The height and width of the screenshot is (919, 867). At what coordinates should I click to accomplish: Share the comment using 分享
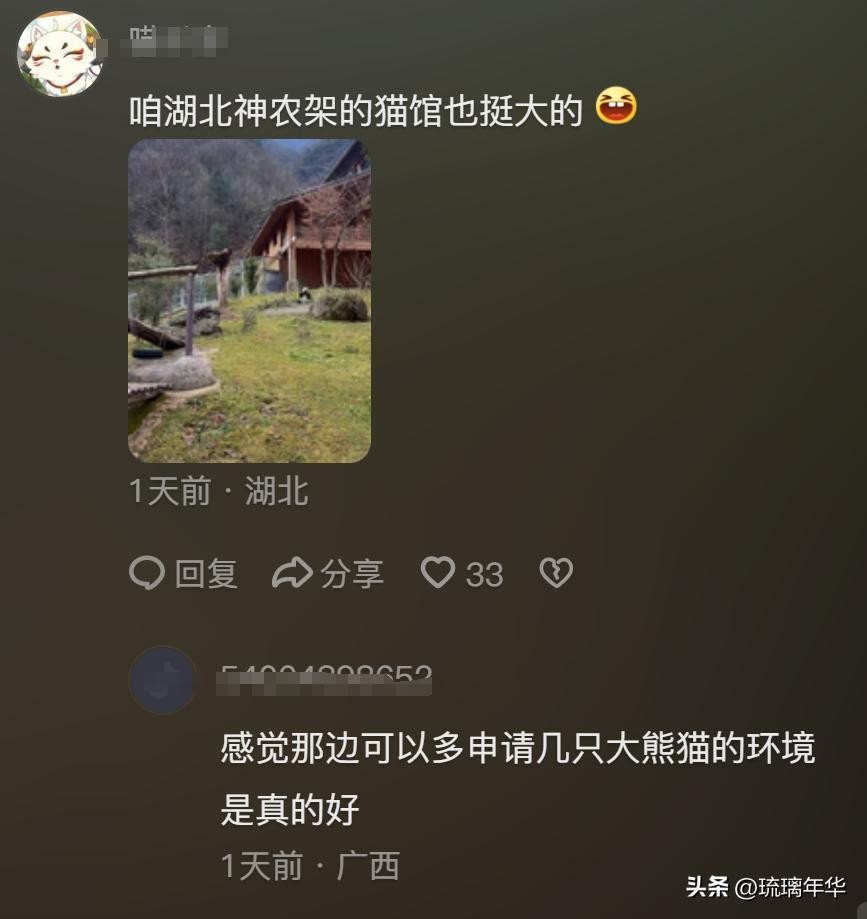tap(328, 574)
